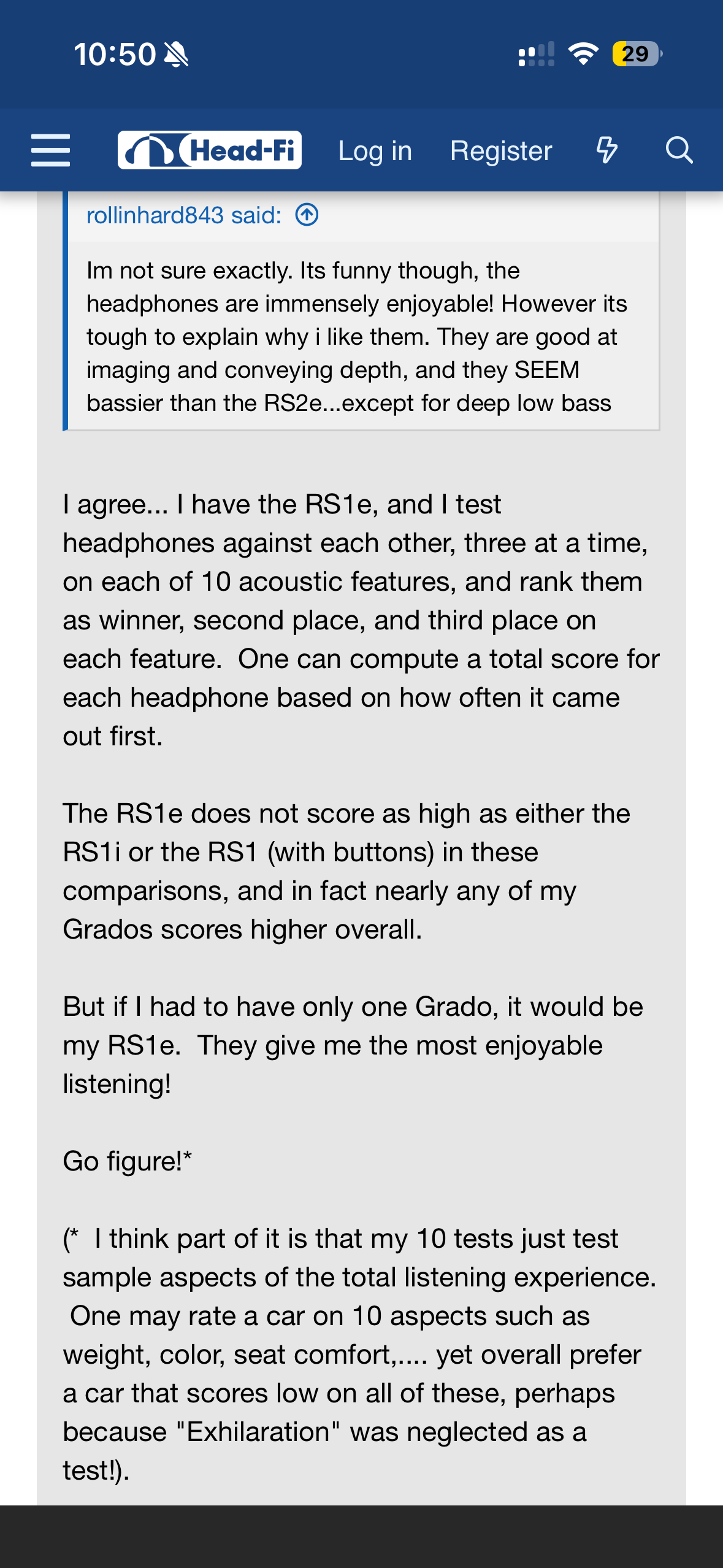Open What's new lightning icon
Viewport: 723px width, 1568px height.
point(606,150)
